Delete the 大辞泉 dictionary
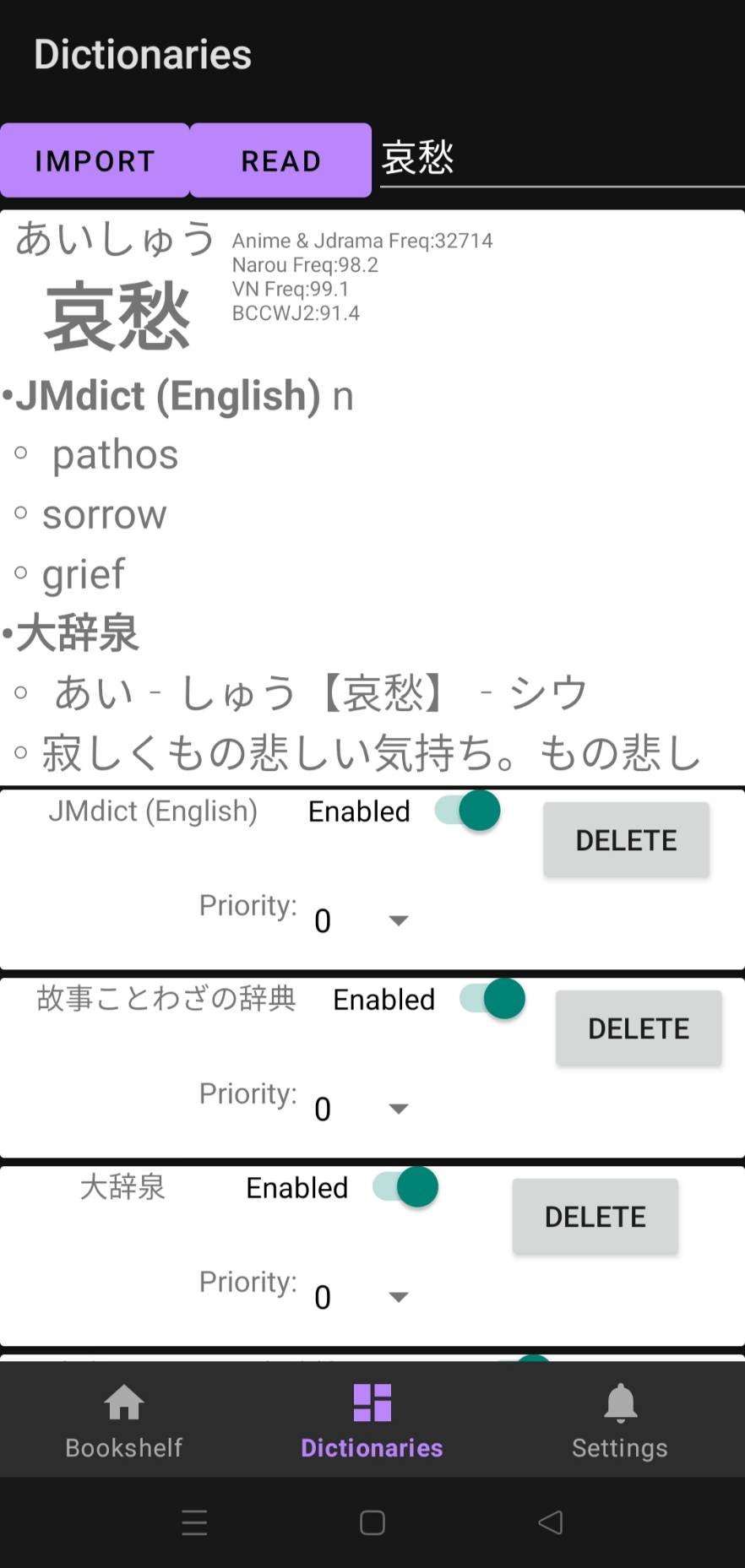 (595, 1217)
